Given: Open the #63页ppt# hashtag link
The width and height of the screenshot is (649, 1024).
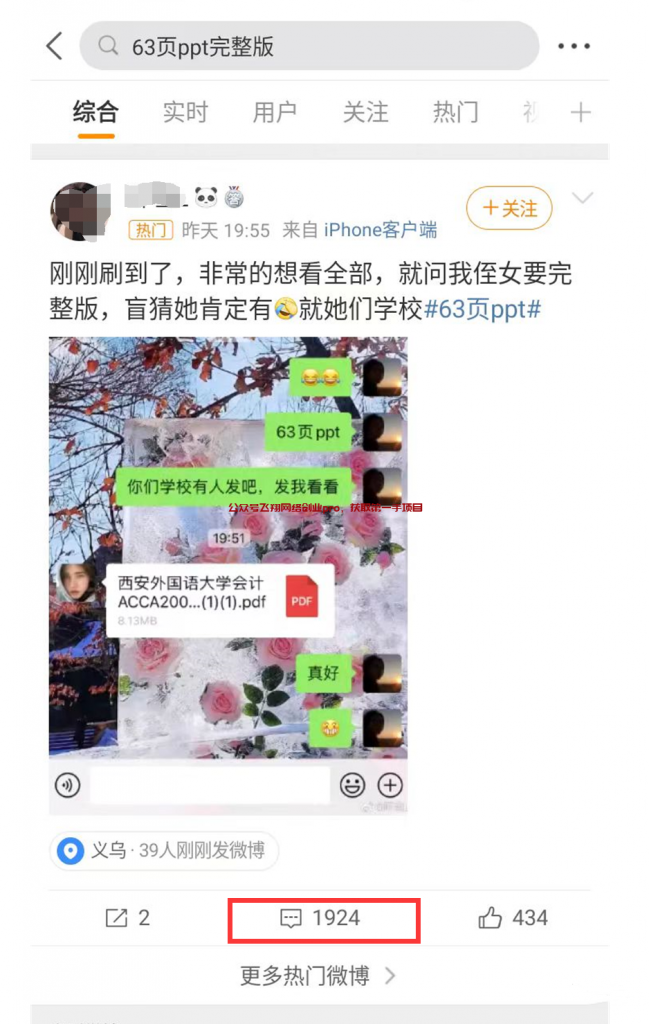Looking at the screenshot, I should pyautogui.click(x=483, y=309).
